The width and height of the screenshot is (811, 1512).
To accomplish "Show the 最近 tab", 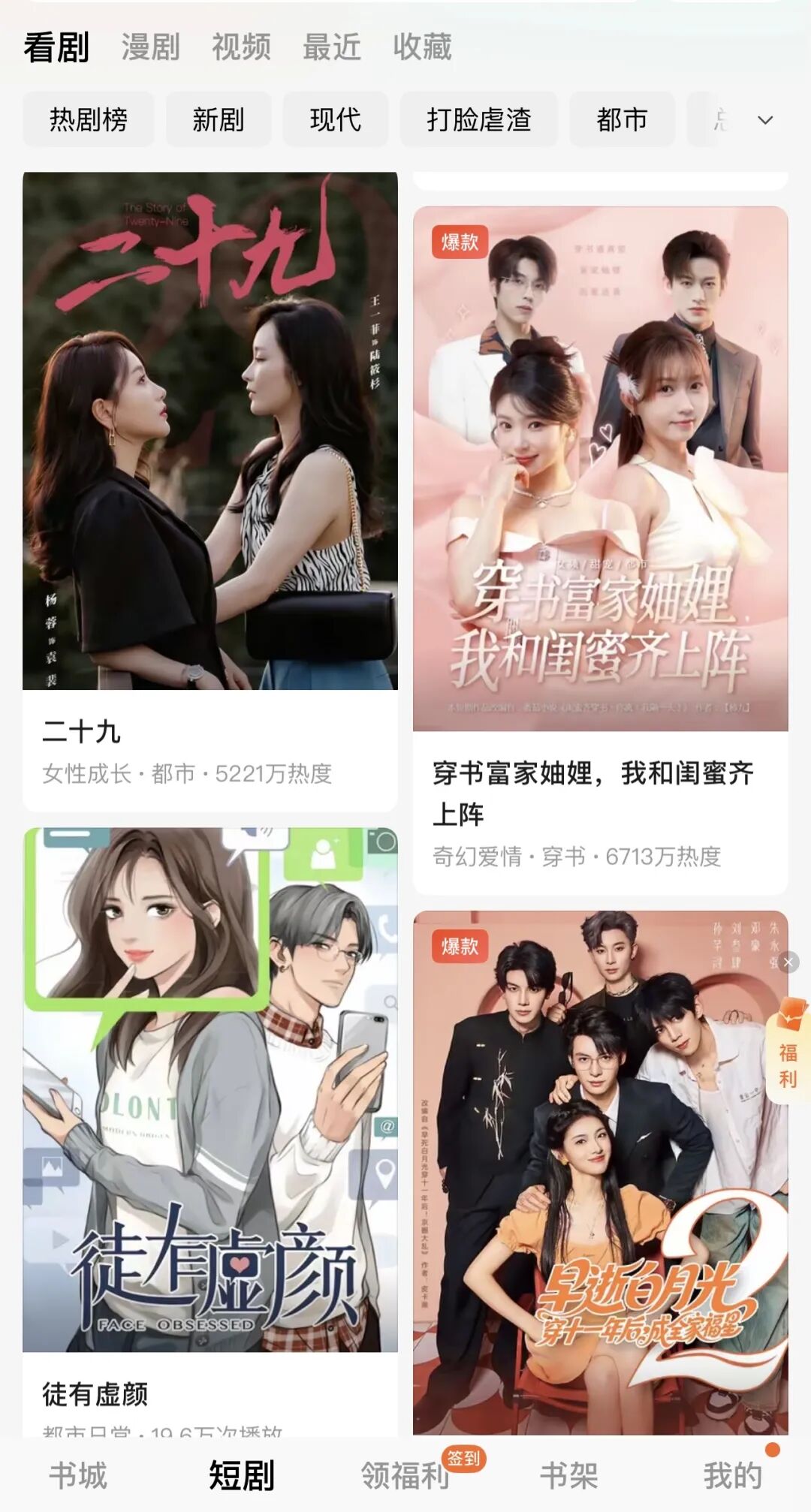I will tap(332, 47).
